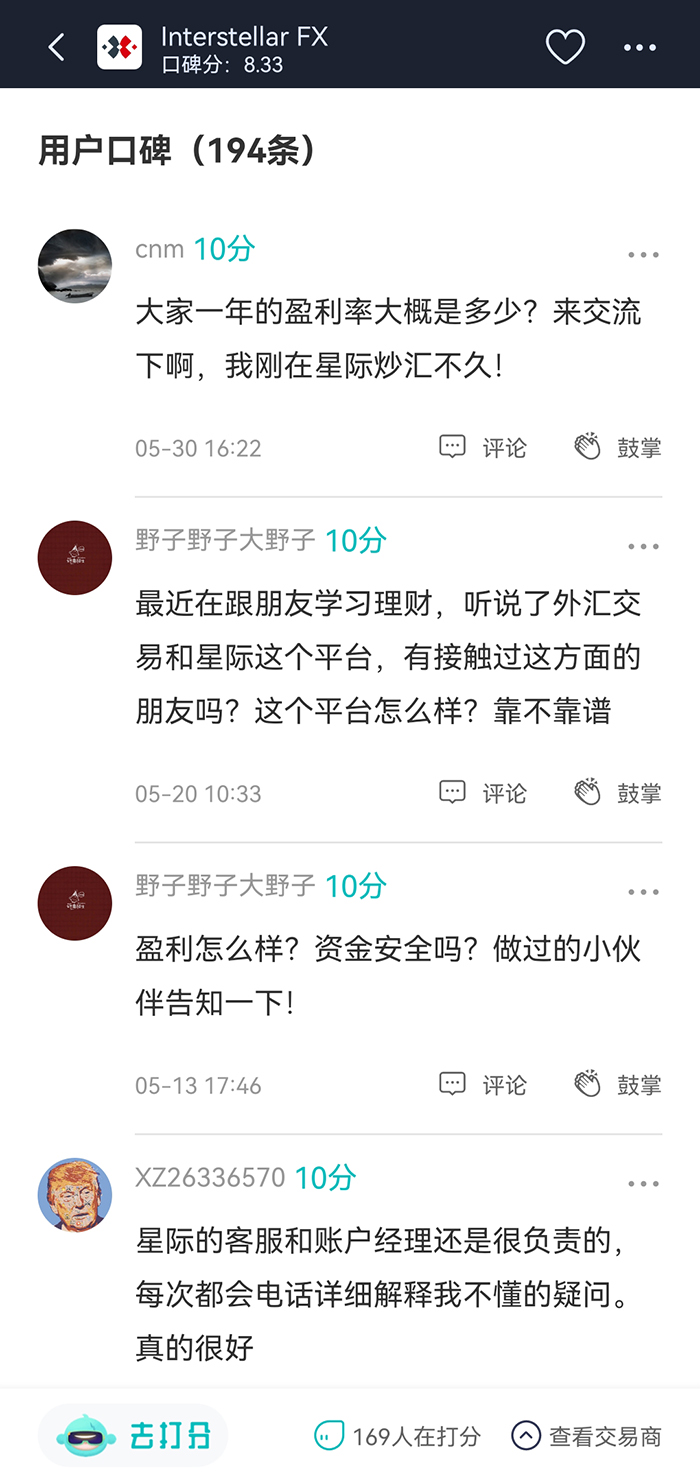This screenshot has height=1482, width=700.
Task: Tap 去打分 to rate this broker
Action: [135, 1437]
